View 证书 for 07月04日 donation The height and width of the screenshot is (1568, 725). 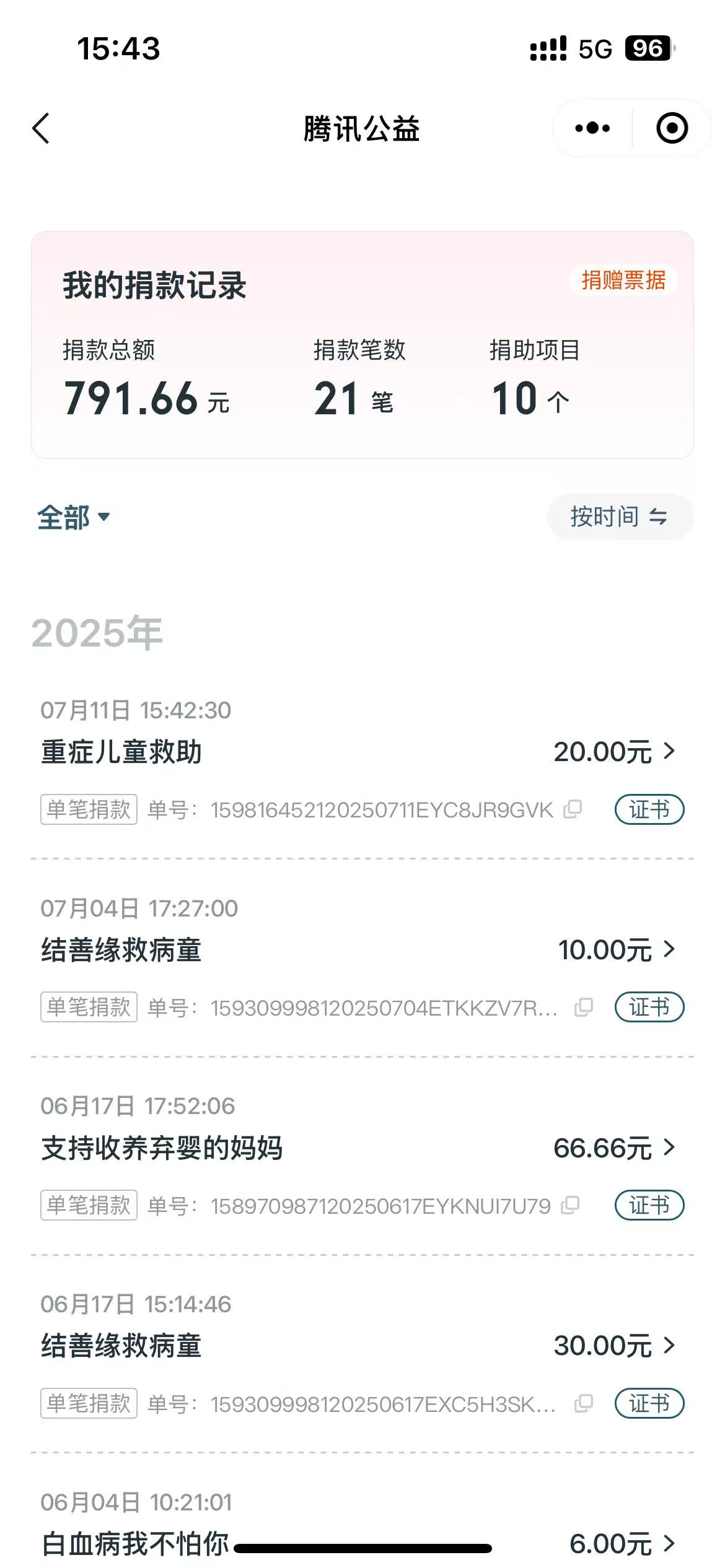(649, 1008)
